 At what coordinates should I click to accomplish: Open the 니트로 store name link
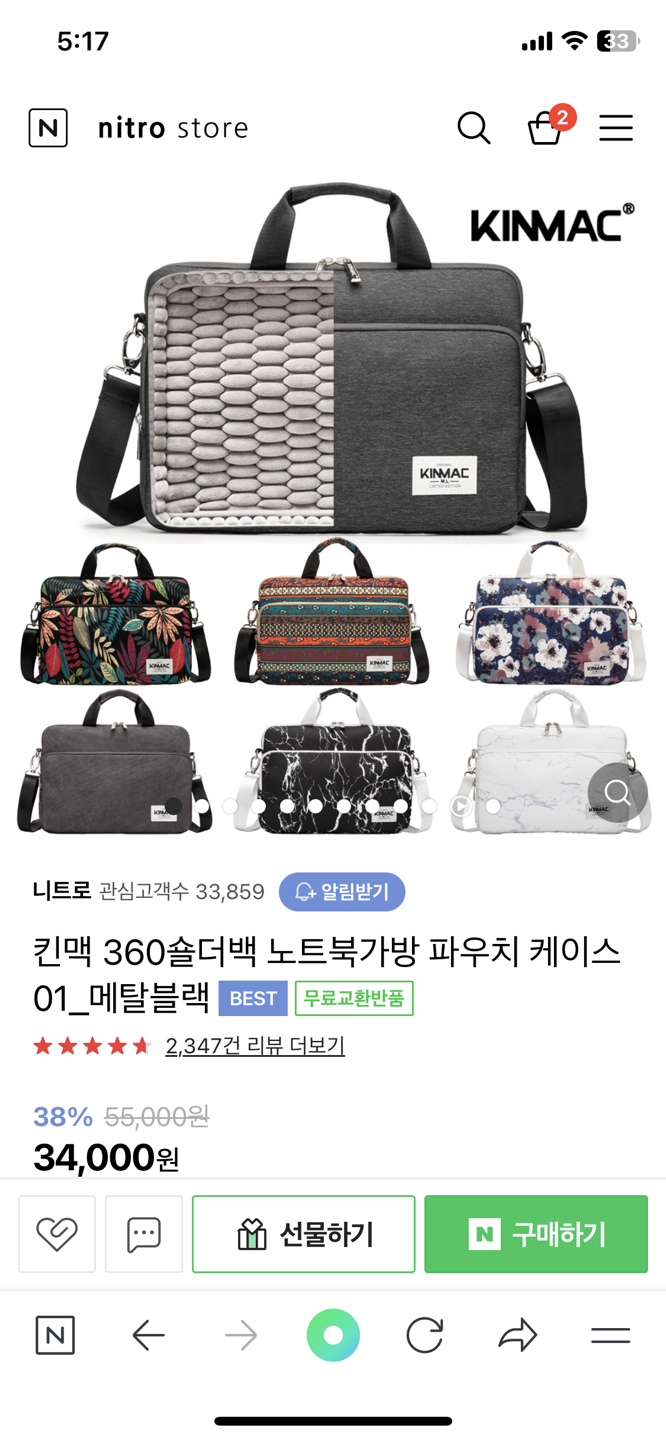62,891
